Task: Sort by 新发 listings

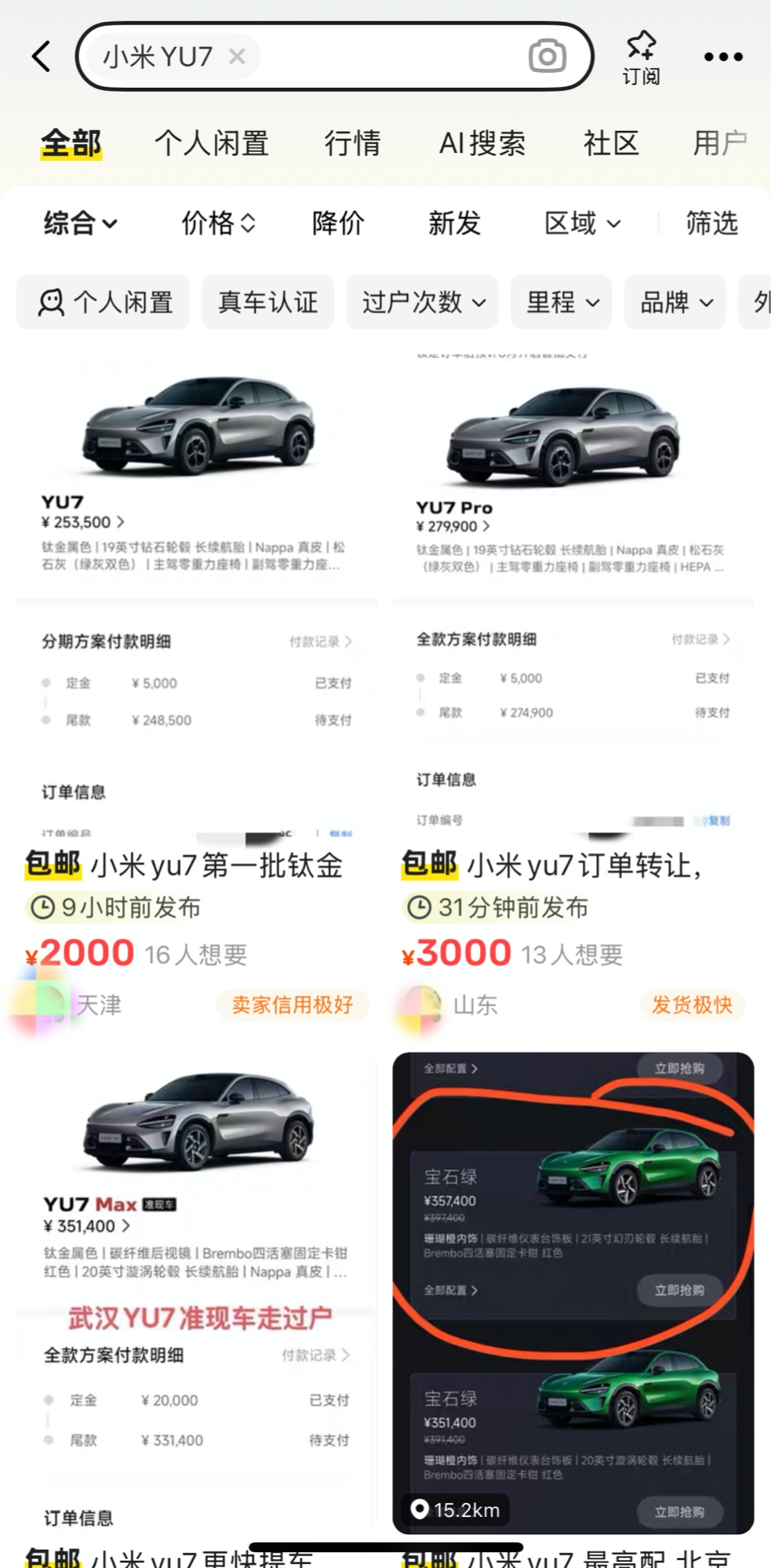Action: coord(454,223)
